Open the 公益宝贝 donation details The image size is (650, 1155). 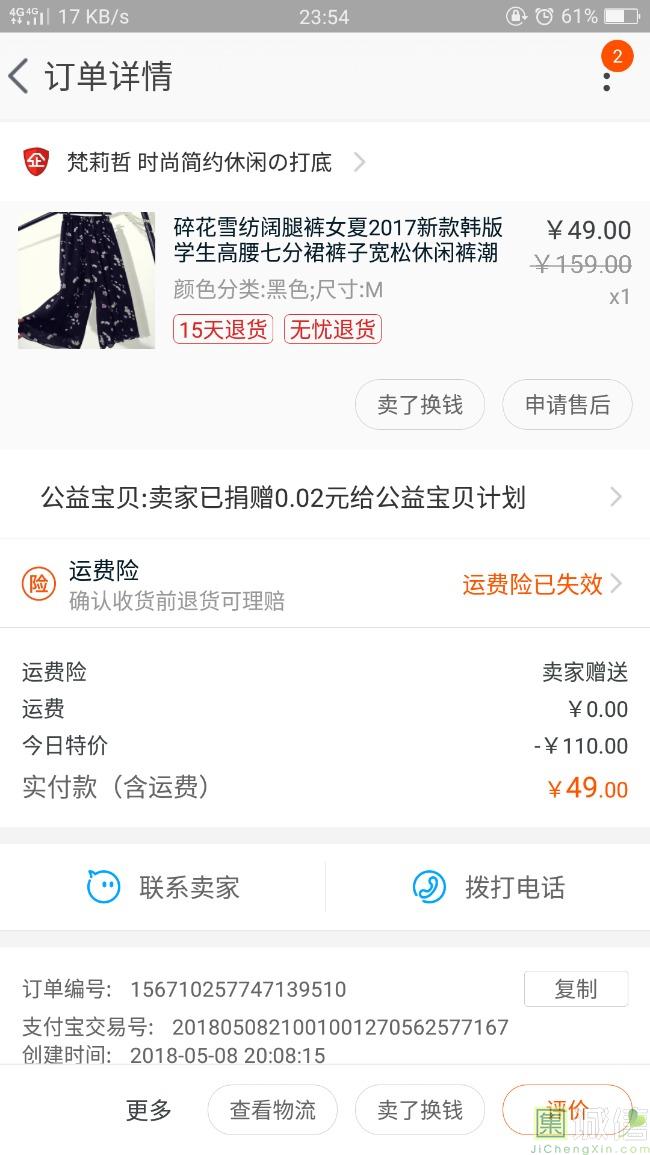click(325, 498)
